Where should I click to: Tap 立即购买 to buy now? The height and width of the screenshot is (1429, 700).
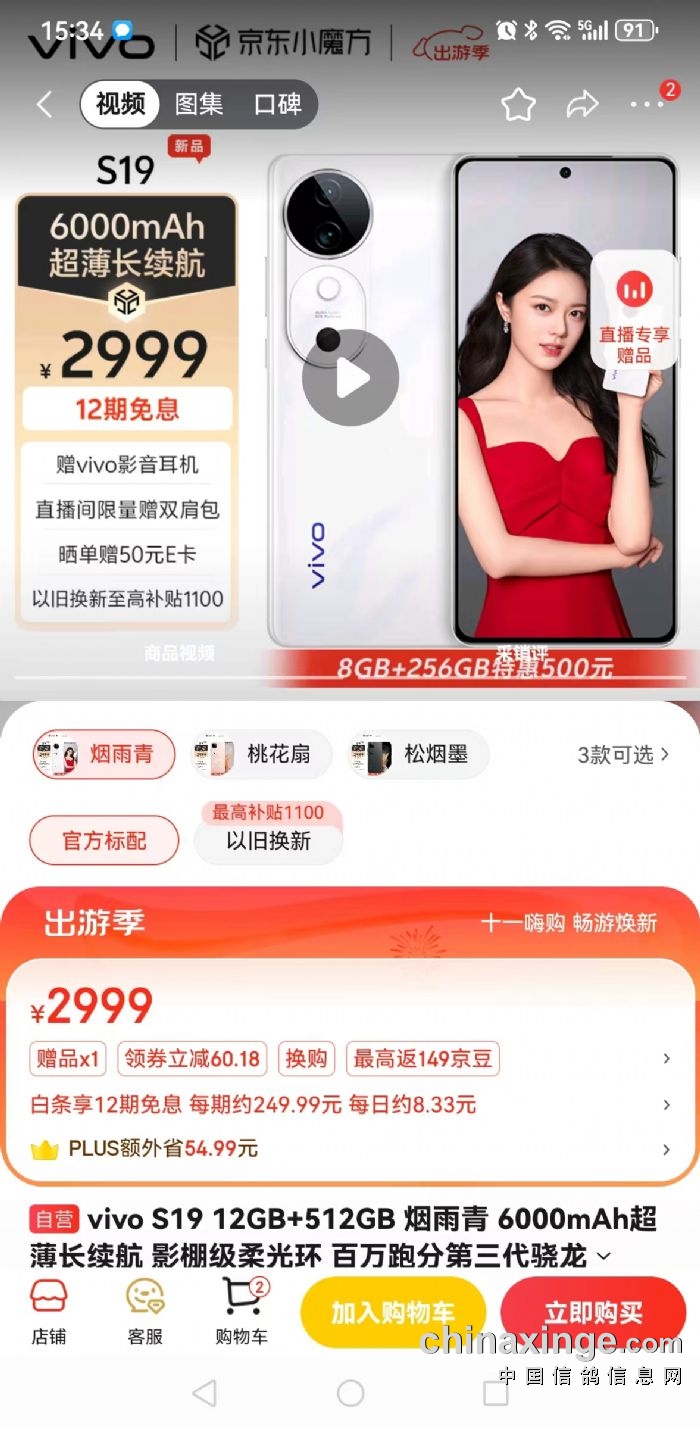tap(592, 1313)
